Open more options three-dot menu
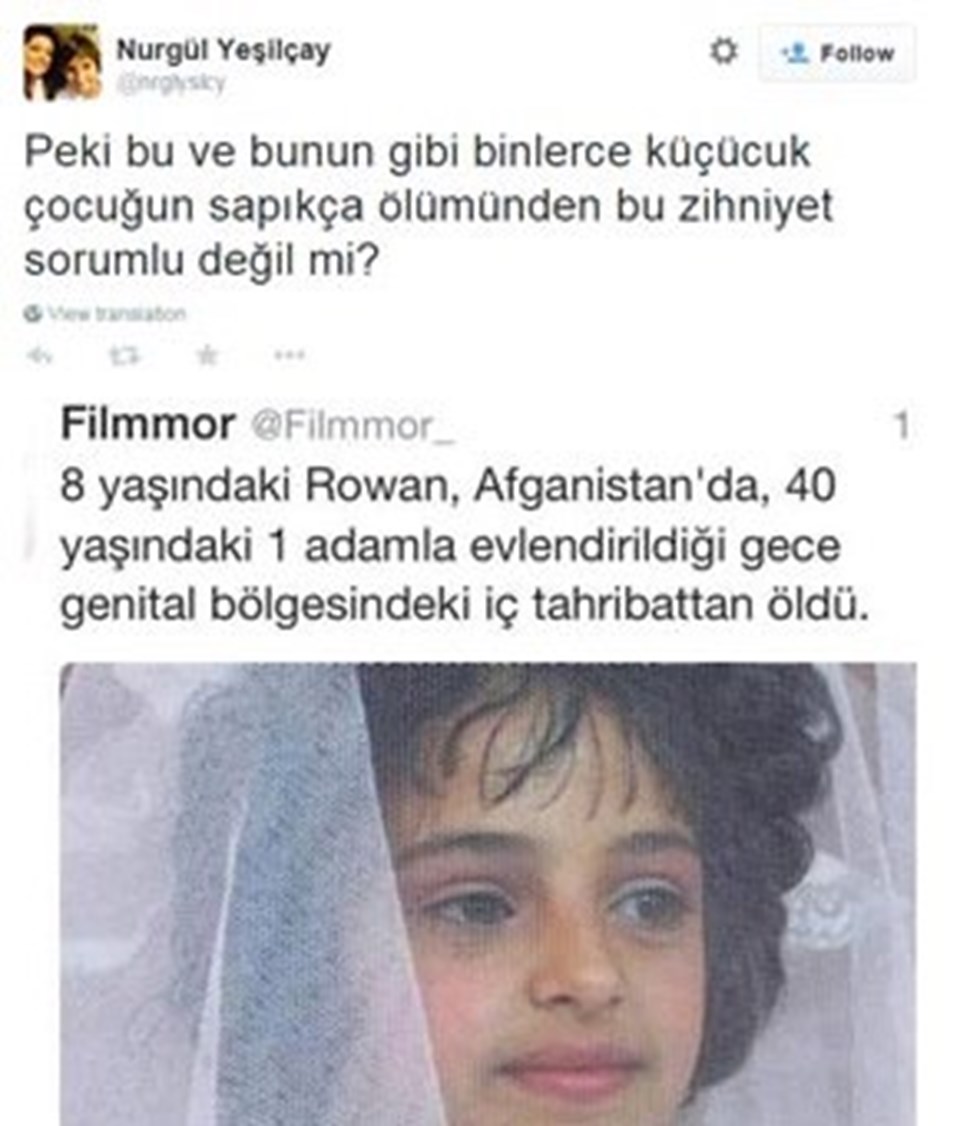The image size is (960, 1126). (x=289, y=355)
